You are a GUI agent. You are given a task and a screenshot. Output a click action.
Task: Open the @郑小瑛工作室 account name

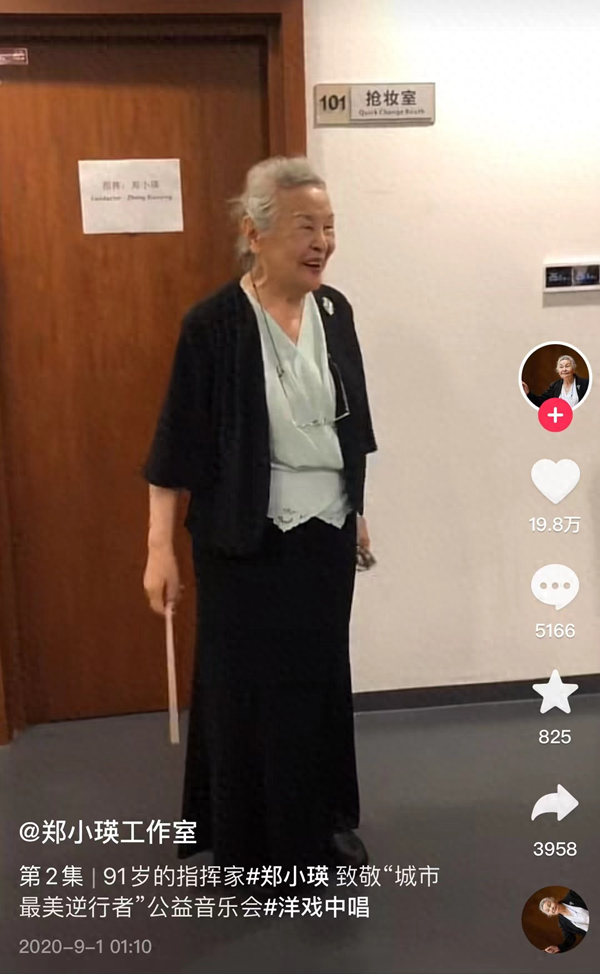[108, 832]
